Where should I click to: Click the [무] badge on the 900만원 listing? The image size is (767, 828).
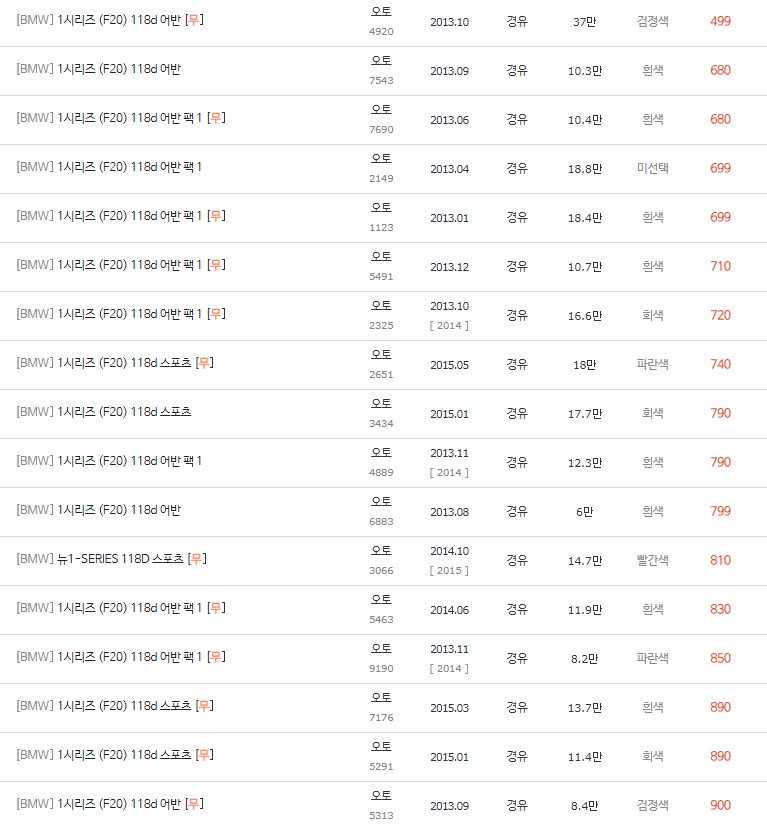pyautogui.click(x=196, y=803)
